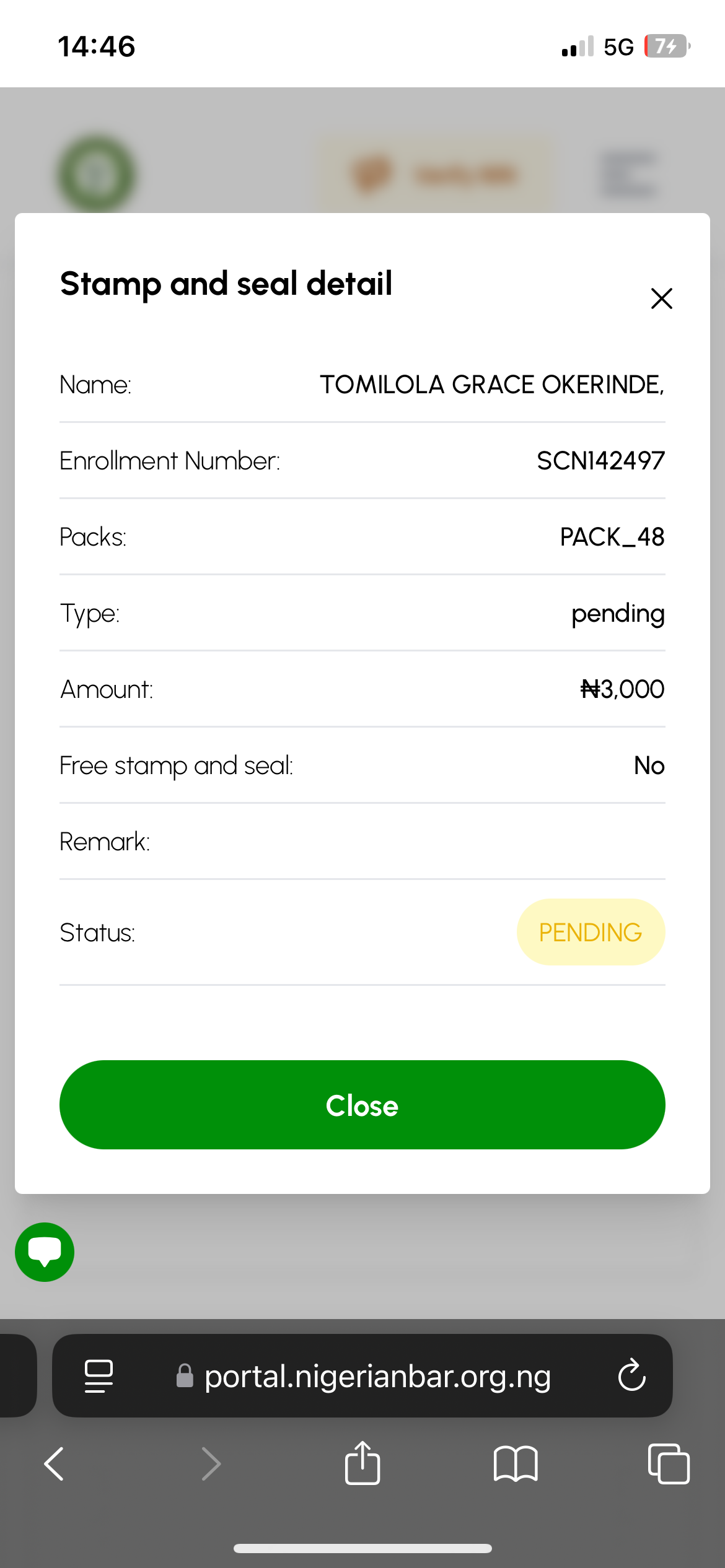Open the page settings menu in address bar
Screen dimensions: 725x1568
tap(99, 1376)
